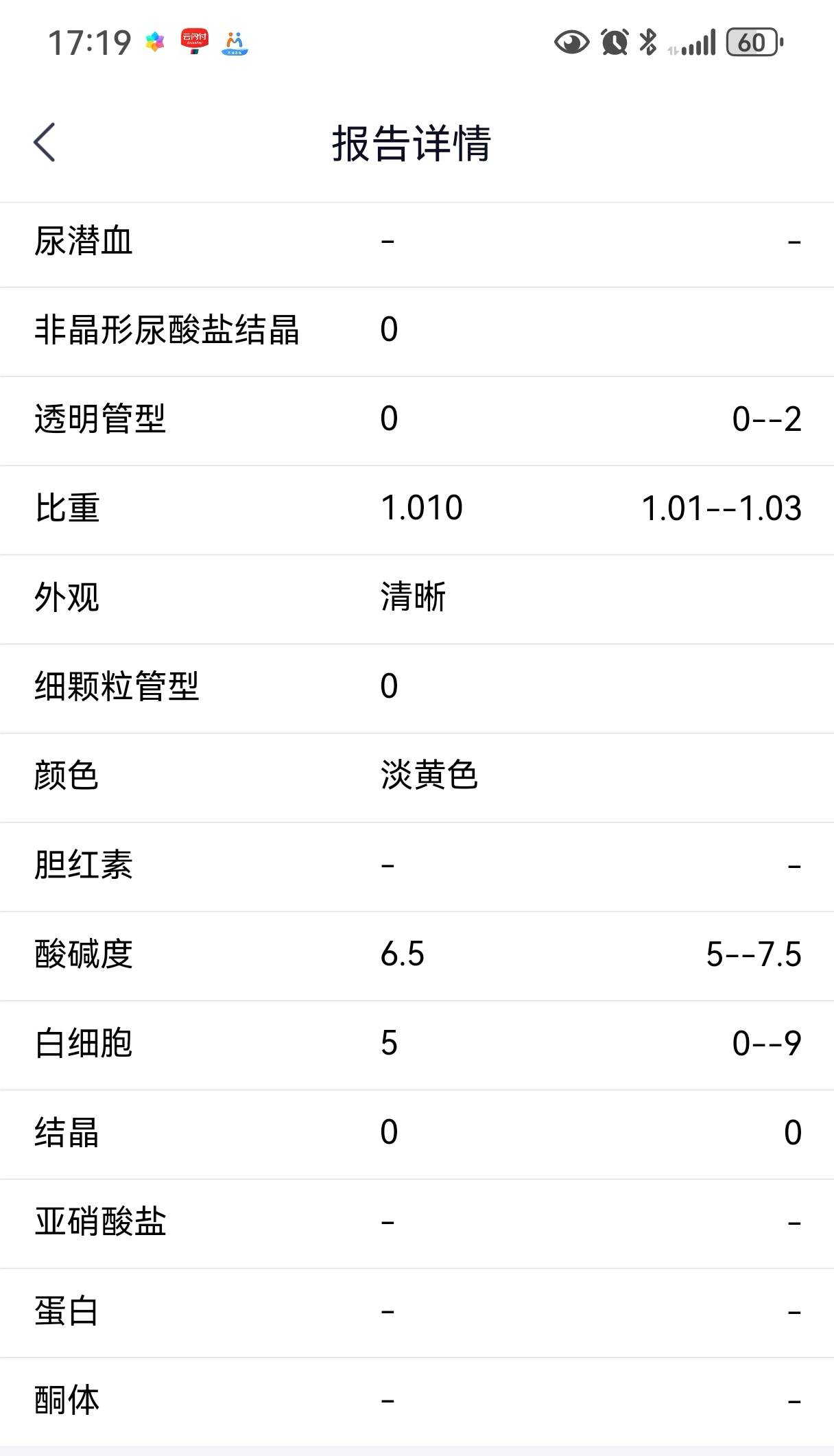This screenshot has height=1456, width=834.
Task: Open the alarm clock status icon
Action: tap(612, 43)
